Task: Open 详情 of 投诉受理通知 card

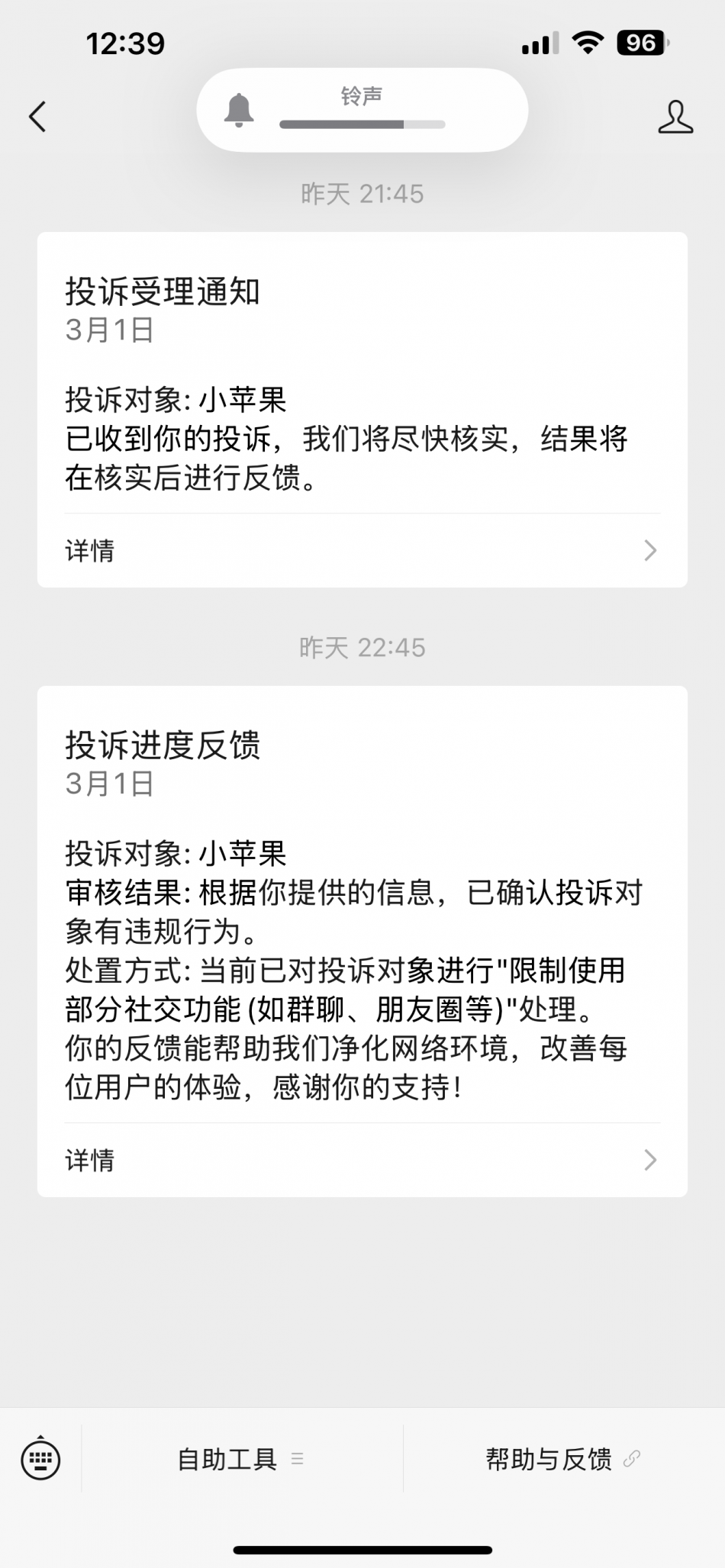Action: (362, 550)
